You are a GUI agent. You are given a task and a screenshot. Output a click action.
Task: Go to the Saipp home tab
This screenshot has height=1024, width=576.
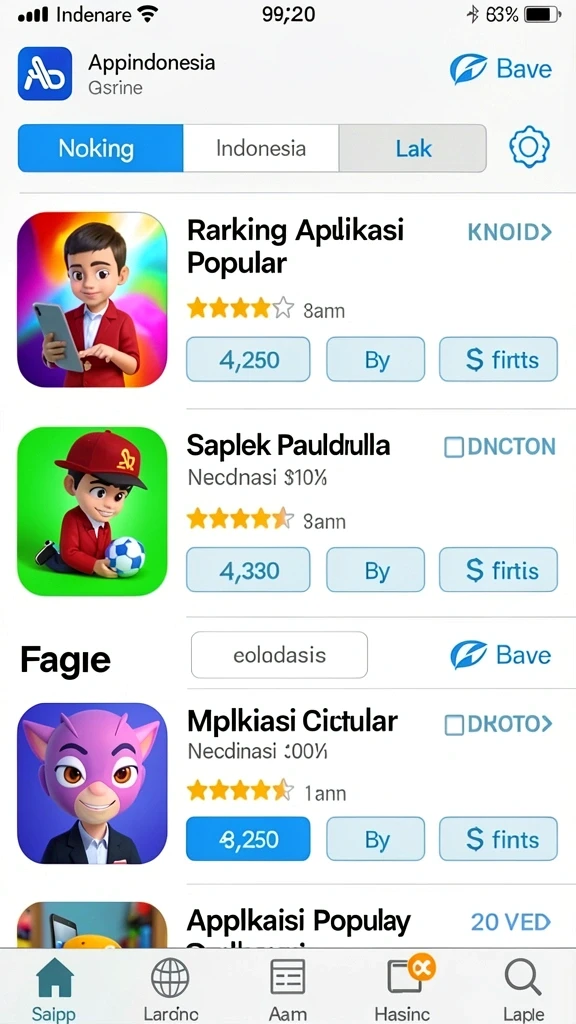tap(54, 987)
